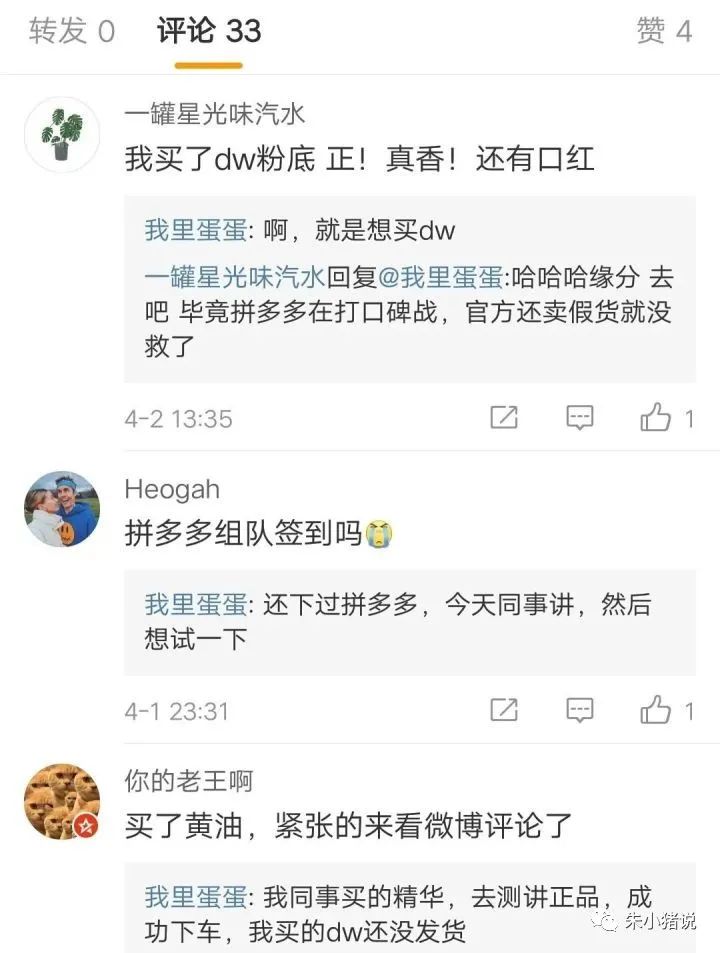720x953 pixels.
Task: Reply to Heogah's comment
Action: (x=580, y=711)
